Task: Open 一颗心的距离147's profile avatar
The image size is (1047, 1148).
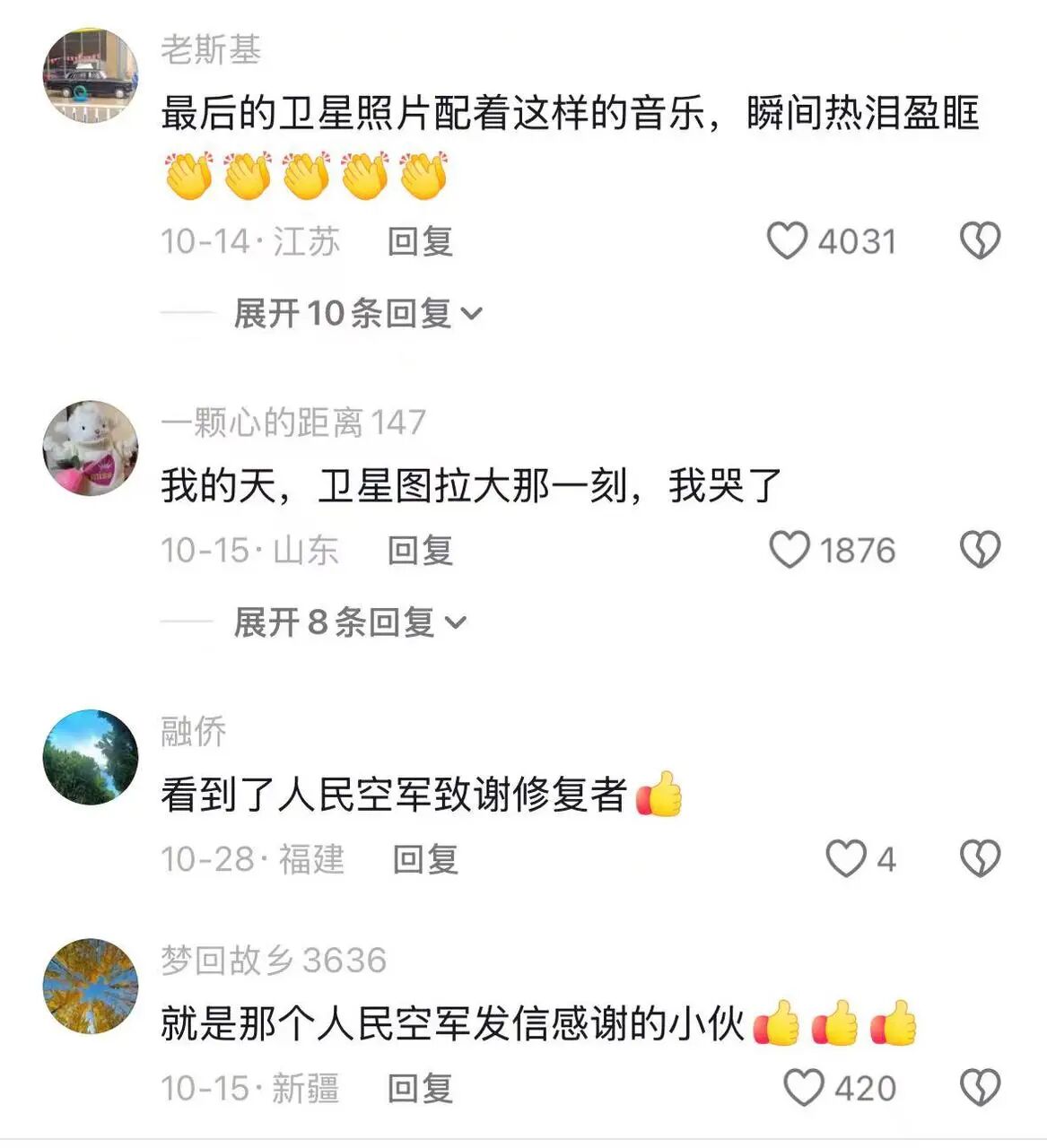Action: click(x=91, y=448)
